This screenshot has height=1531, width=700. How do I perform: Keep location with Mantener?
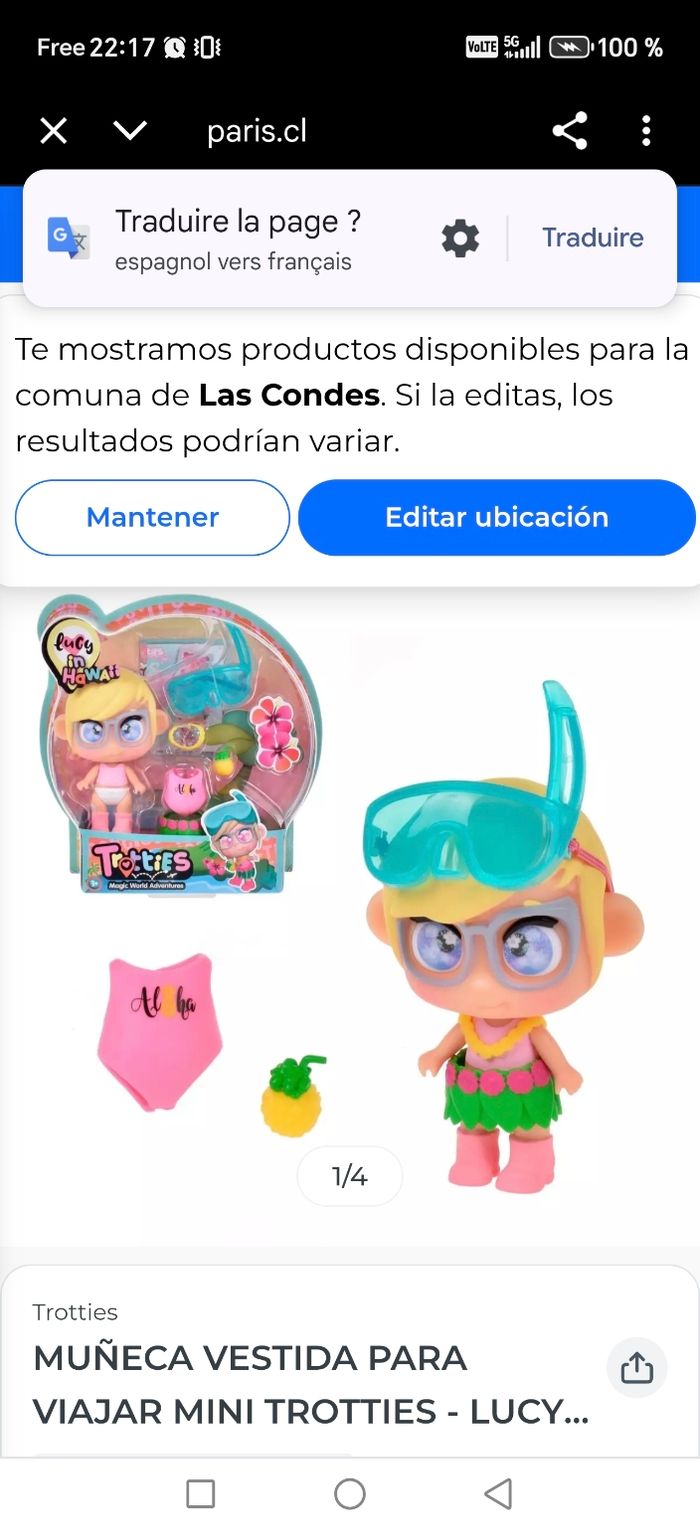tap(152, 517)
